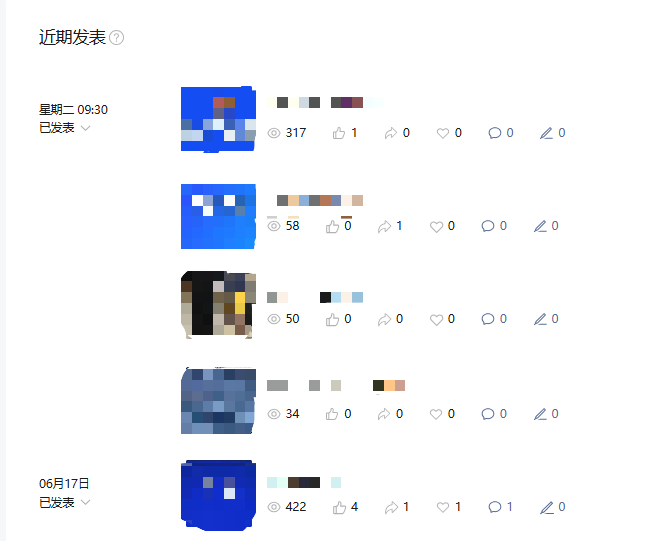This screenshot has width=672, height=541.
Task: Open the help icon beside 近期发表
Action: pyautogui.click(x=117, y=38)
